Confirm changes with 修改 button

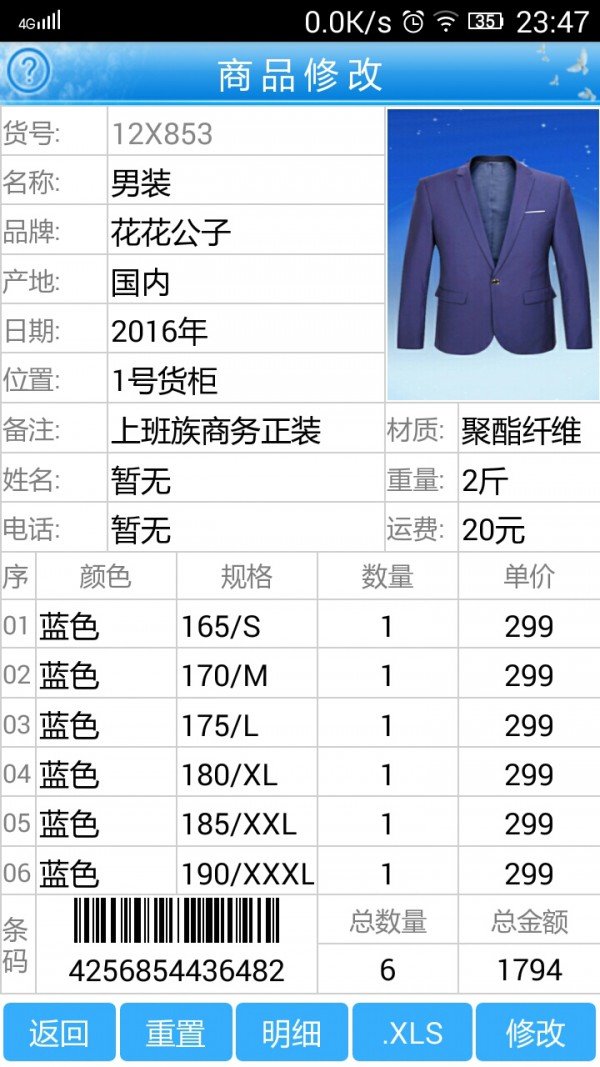pyautogui.click(x=535, y=1033)
